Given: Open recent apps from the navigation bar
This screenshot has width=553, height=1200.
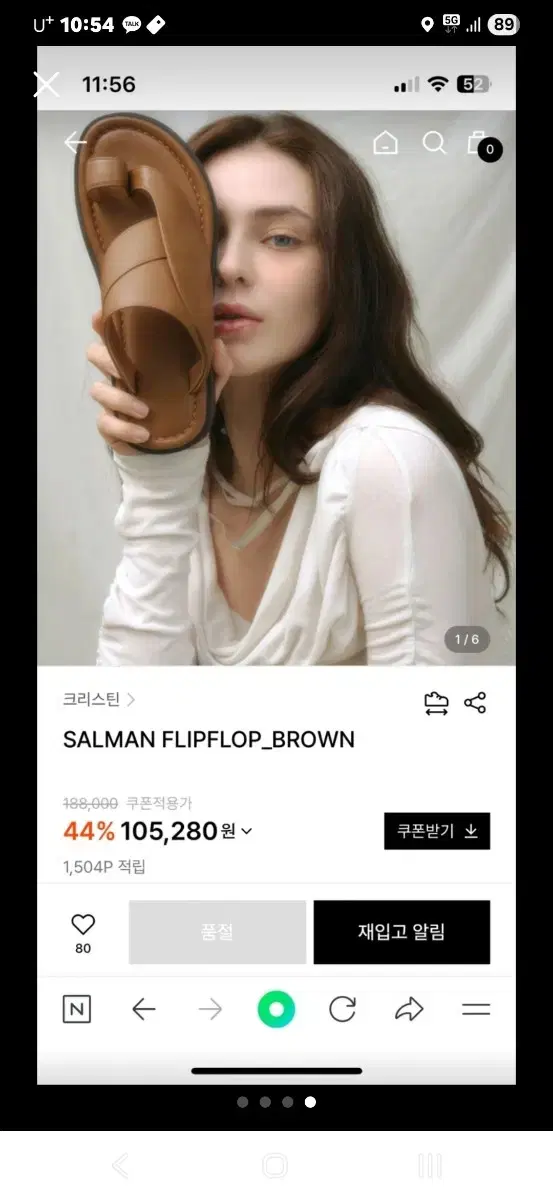Looking at the screenshot, I should click(429, 1165).
